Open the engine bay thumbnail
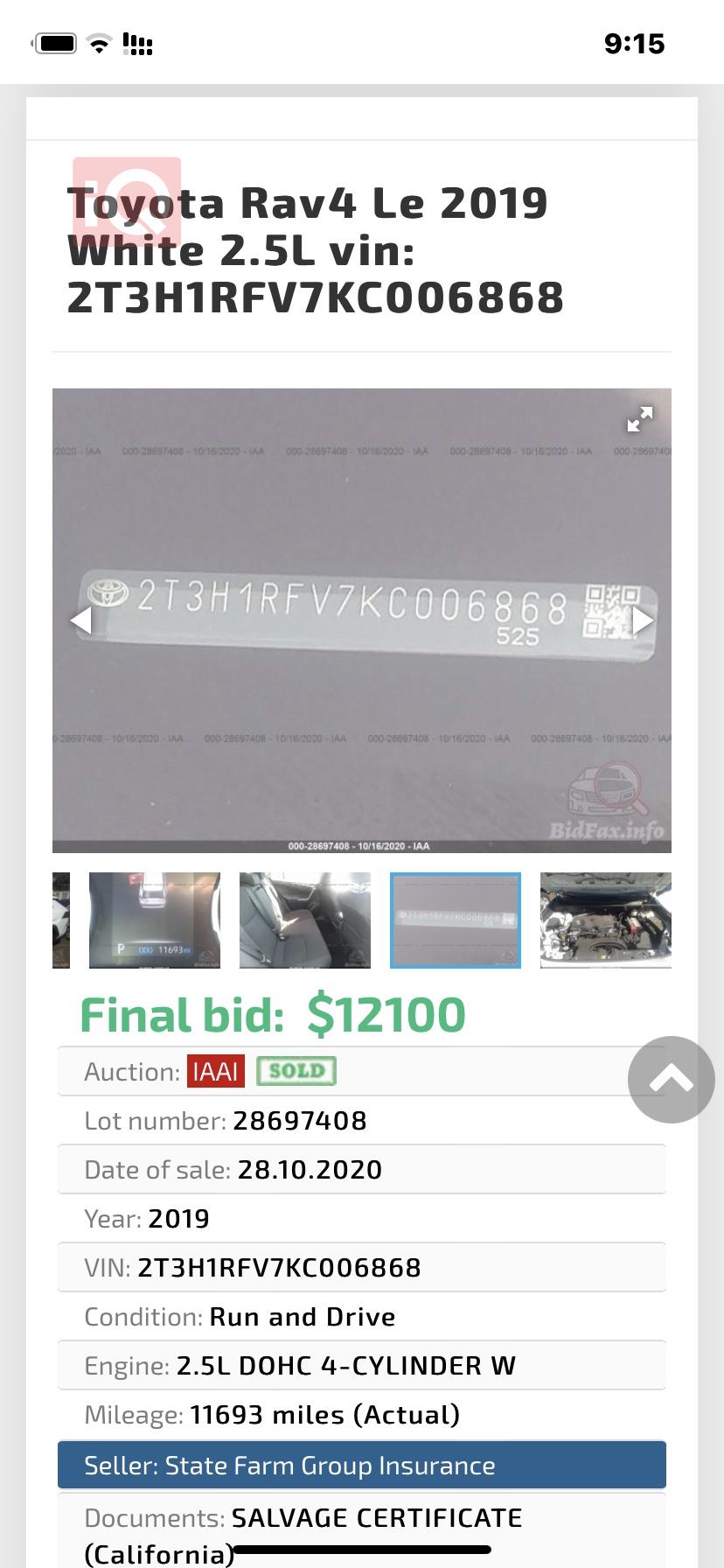 click(x=605, y=920)
